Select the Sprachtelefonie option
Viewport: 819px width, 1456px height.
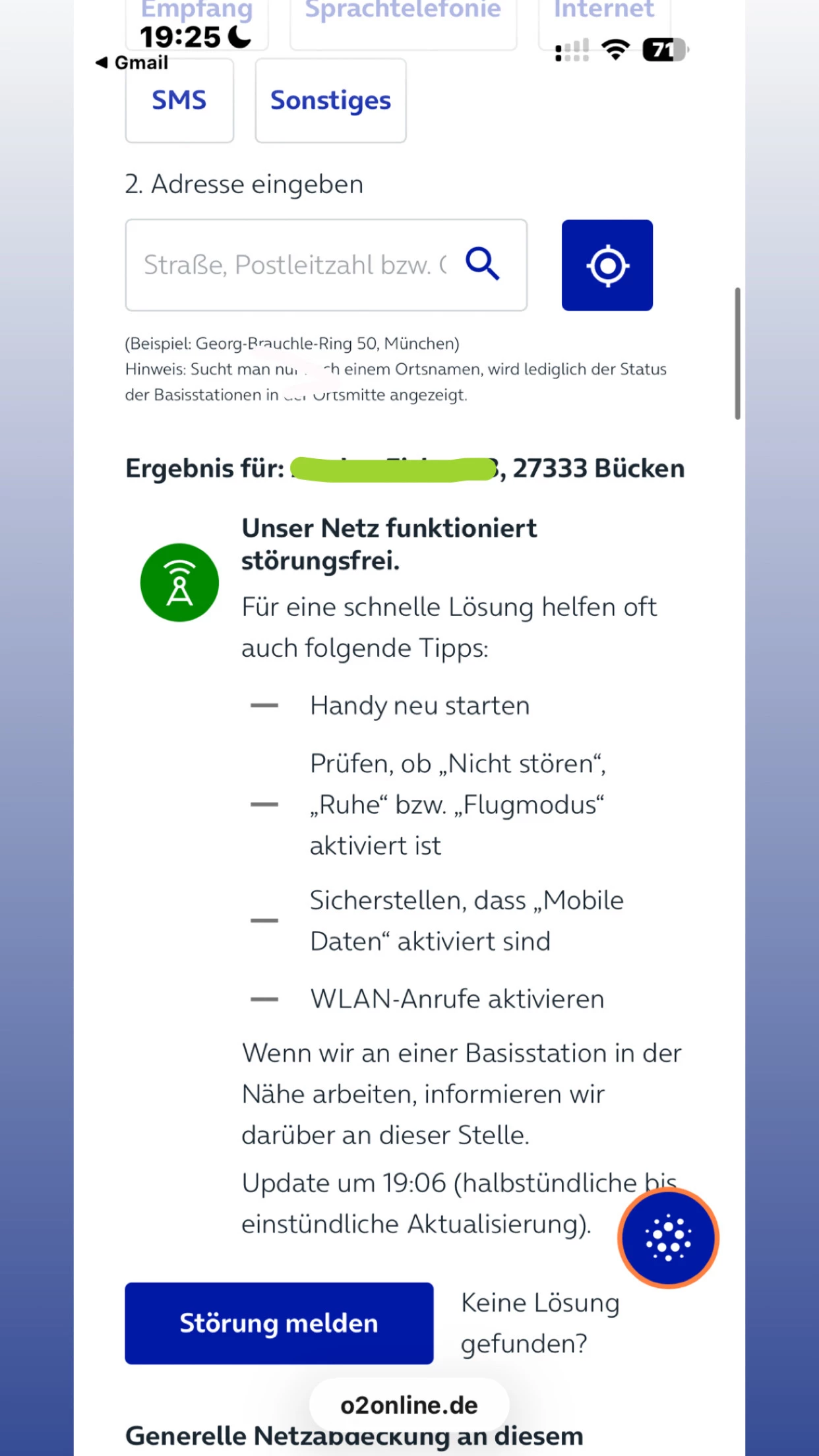[x=403, y=20]
